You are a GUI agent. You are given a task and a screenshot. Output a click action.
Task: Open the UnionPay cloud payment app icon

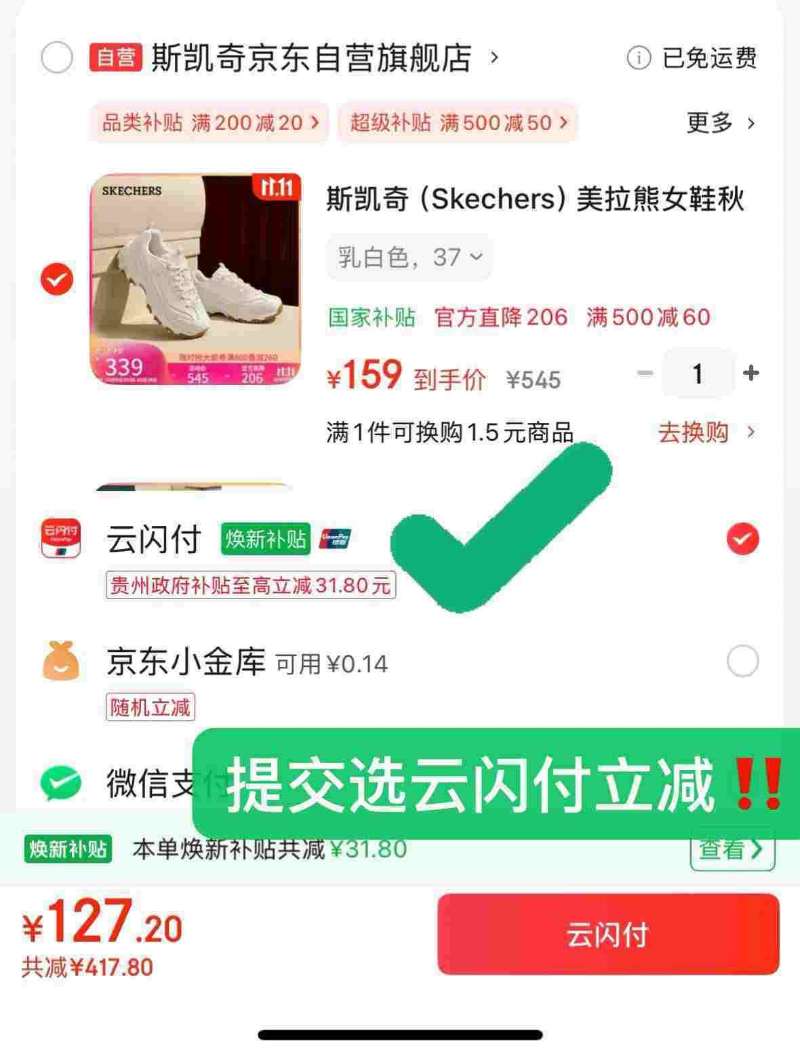[x=59, y=538]
